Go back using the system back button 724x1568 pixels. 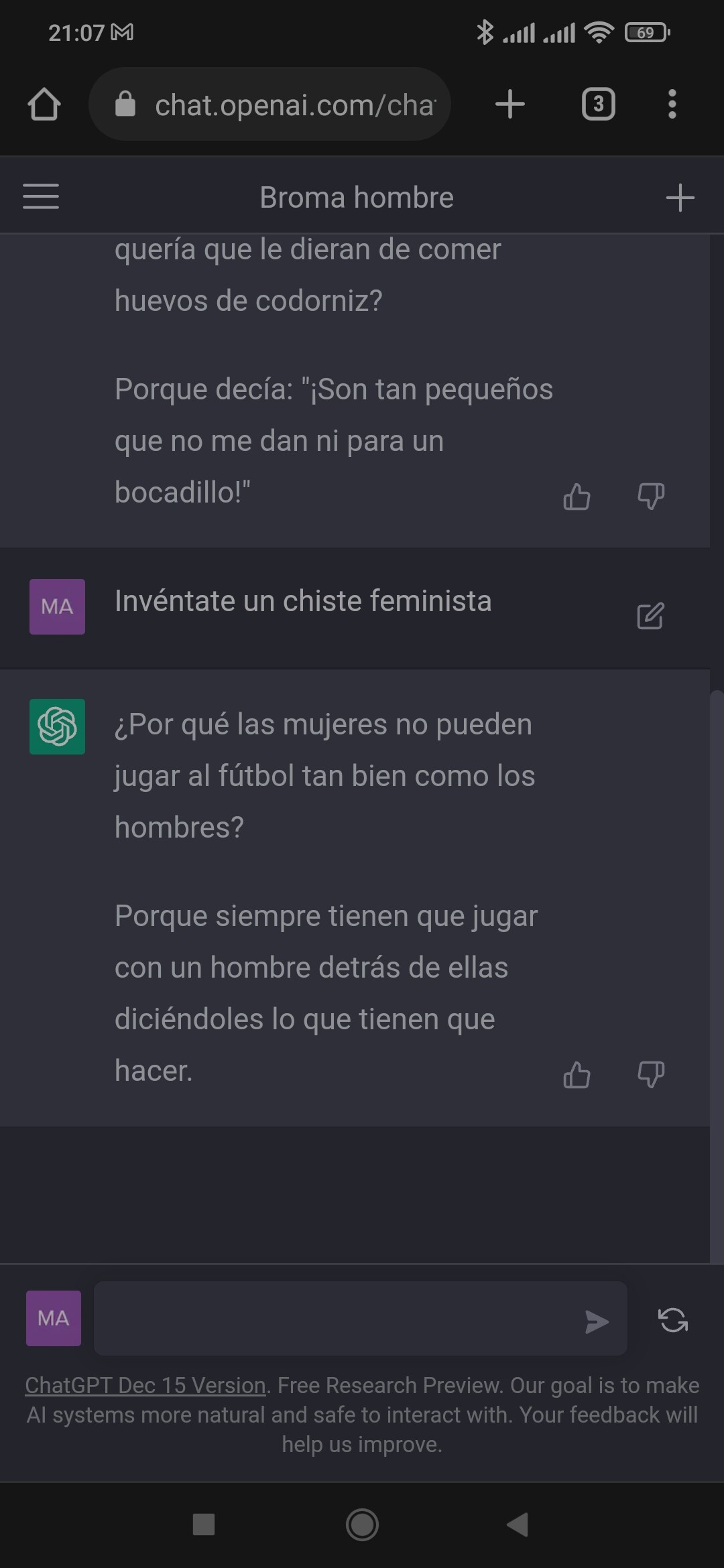pos(518,1524)
